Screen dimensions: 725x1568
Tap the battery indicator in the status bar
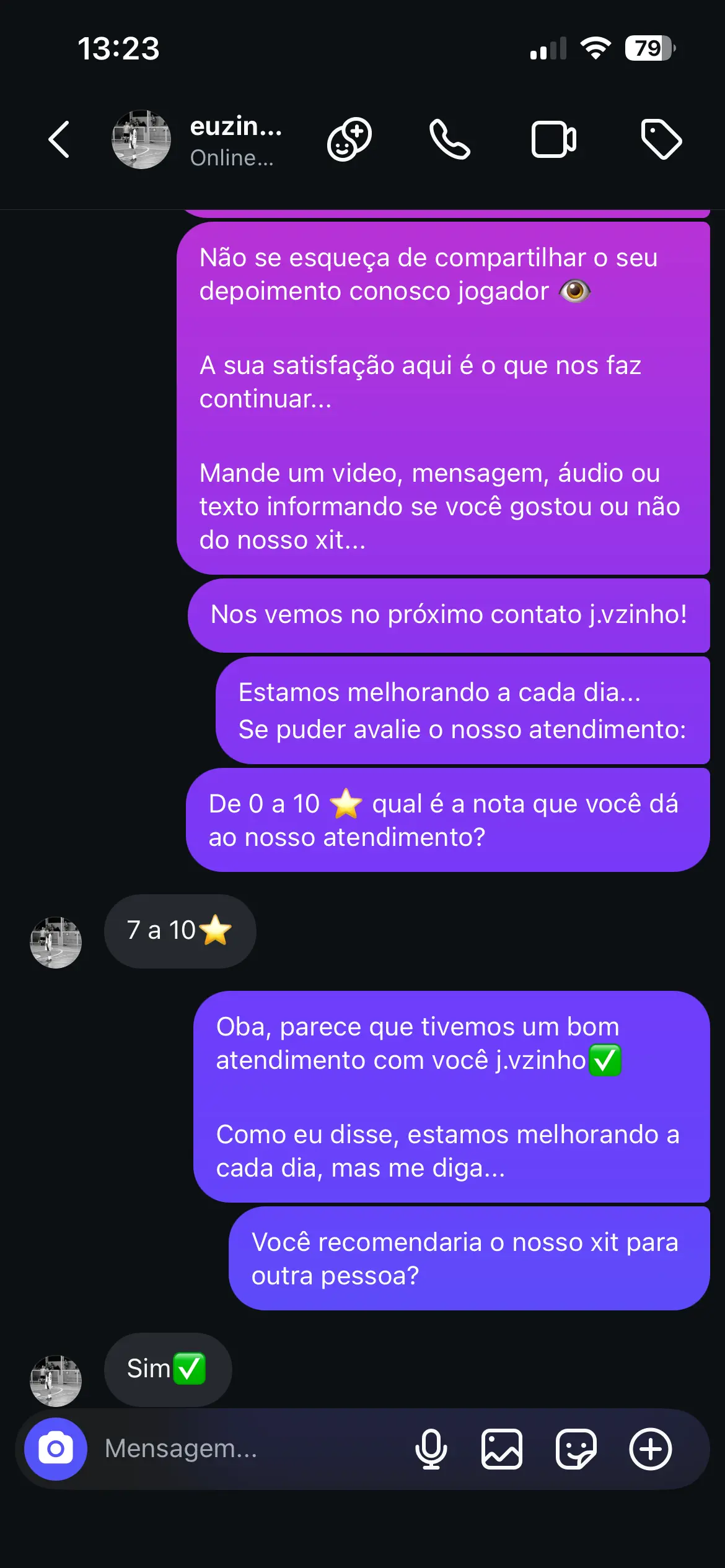pyautogui.click(x=649, y=48)
